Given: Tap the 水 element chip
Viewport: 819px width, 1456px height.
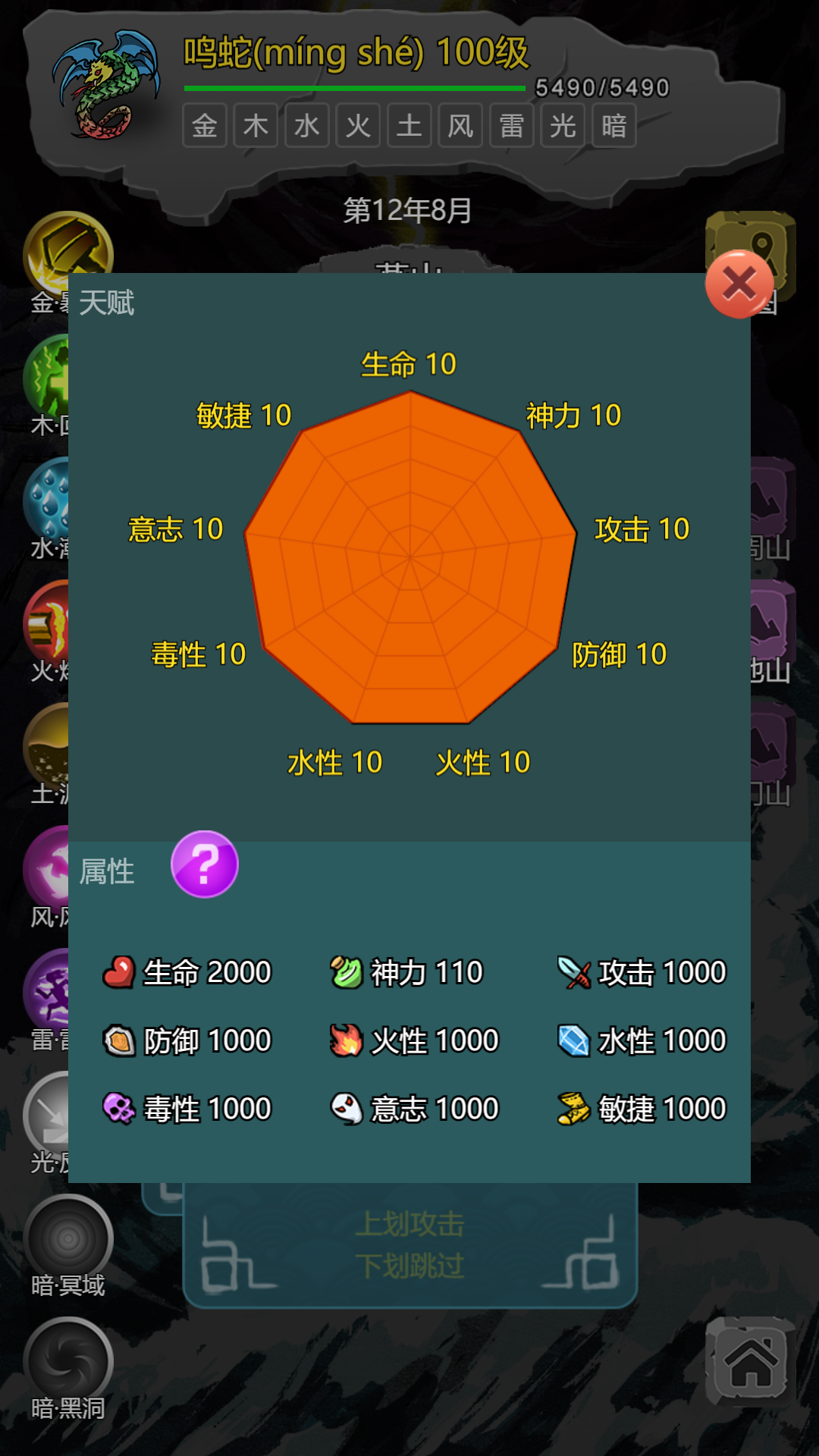Looking at the screenshot, I should click(306, 126).
